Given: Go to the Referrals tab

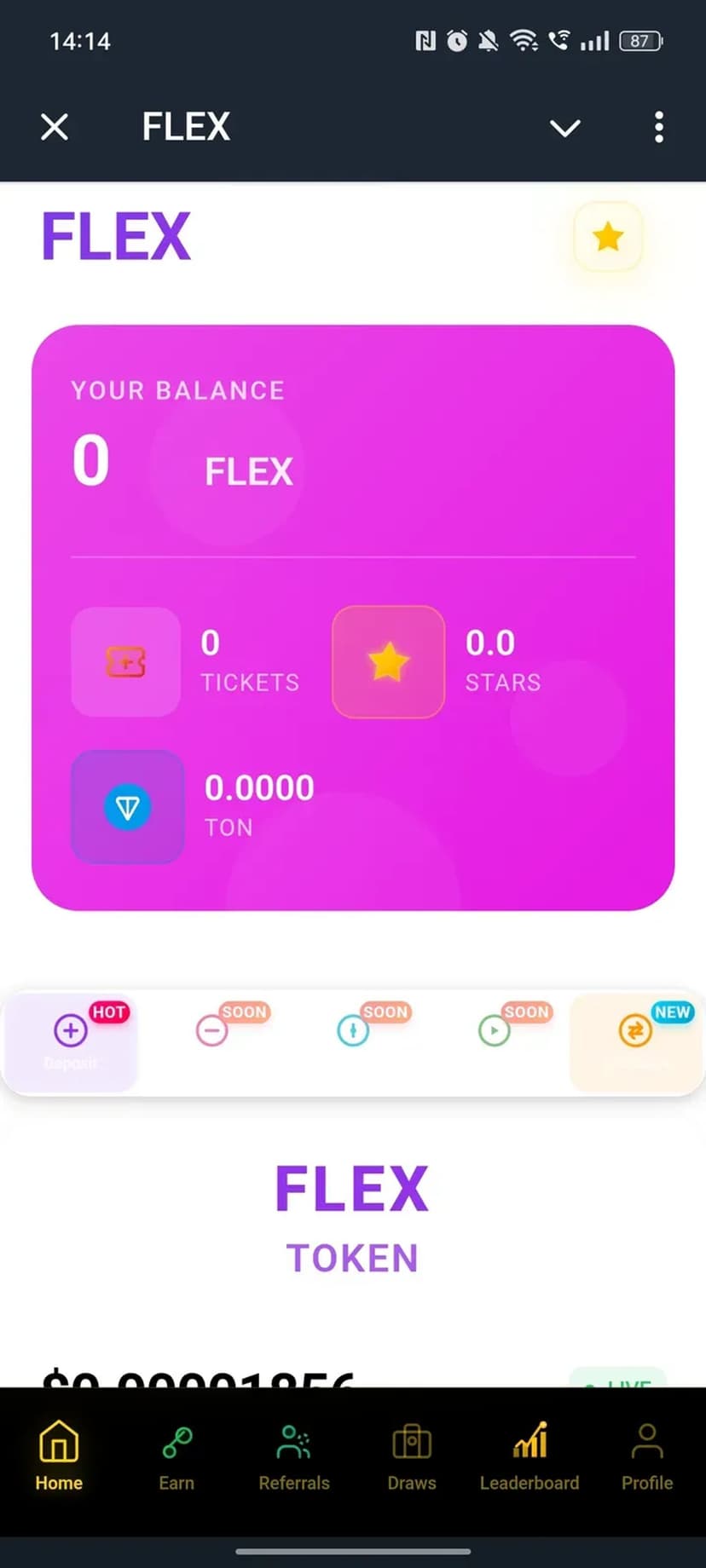Looking at the screenshot, I should pyautogui.click(x=294, y=1458).
